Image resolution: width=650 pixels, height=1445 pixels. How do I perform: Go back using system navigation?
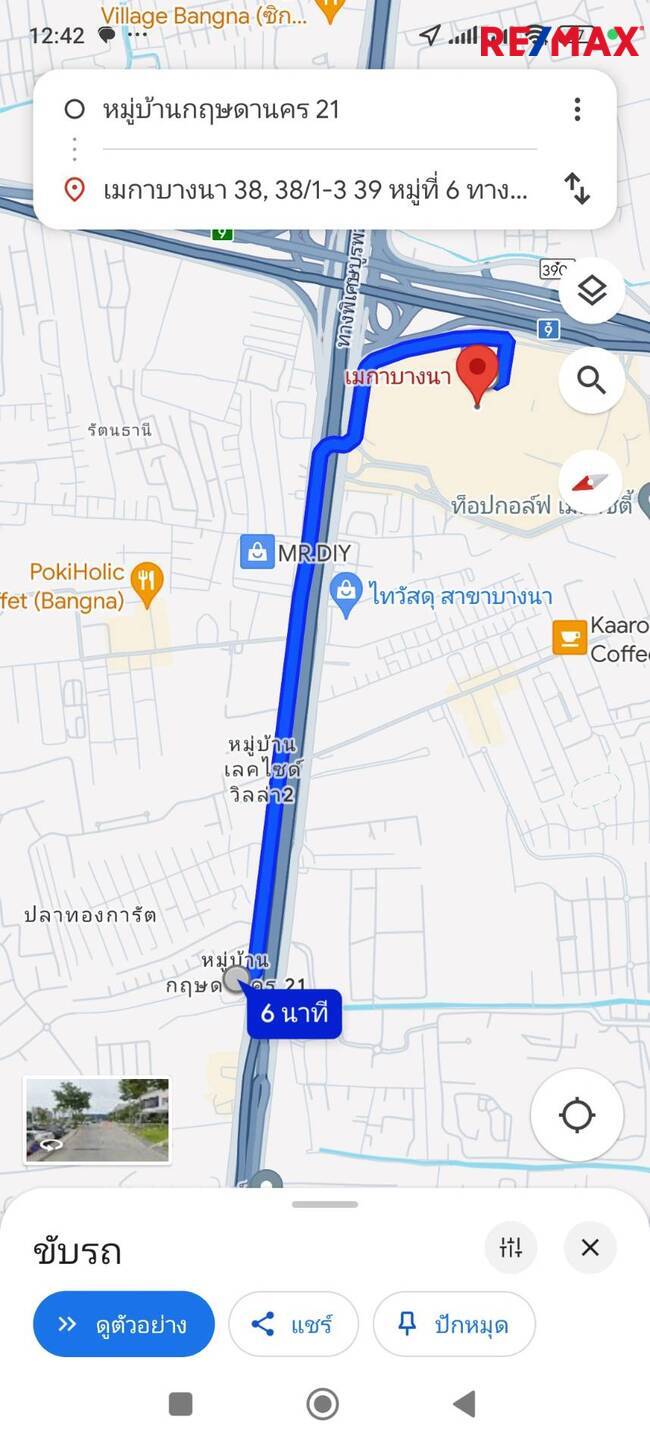coord(463,1404)
